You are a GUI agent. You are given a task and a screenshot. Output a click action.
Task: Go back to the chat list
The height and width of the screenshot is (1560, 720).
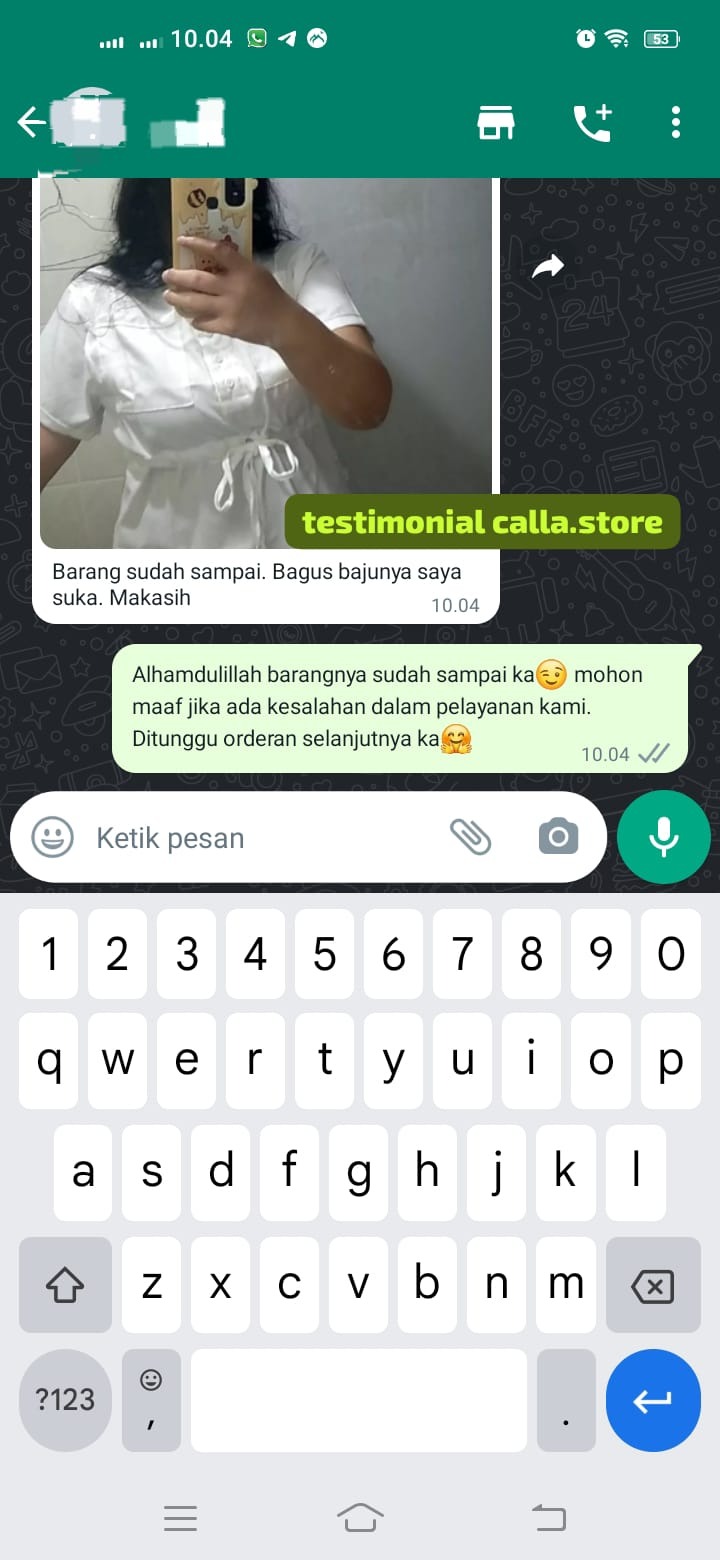point(32,123)
